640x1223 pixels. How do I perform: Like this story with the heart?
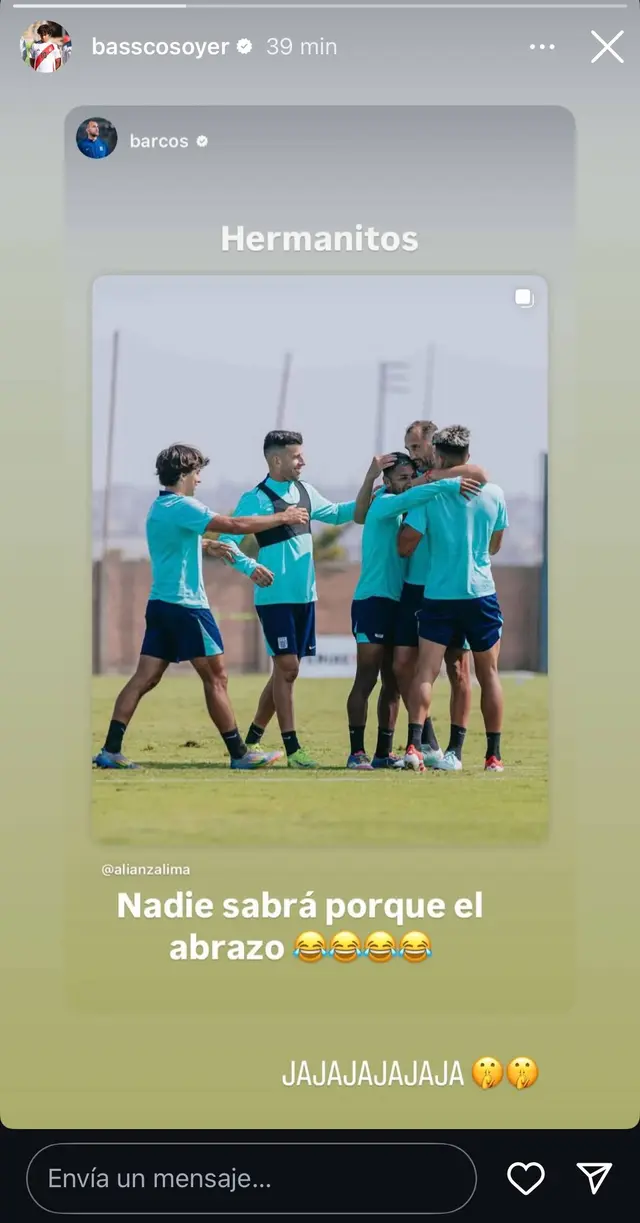pyautogui.click(x=525, y=1178)
